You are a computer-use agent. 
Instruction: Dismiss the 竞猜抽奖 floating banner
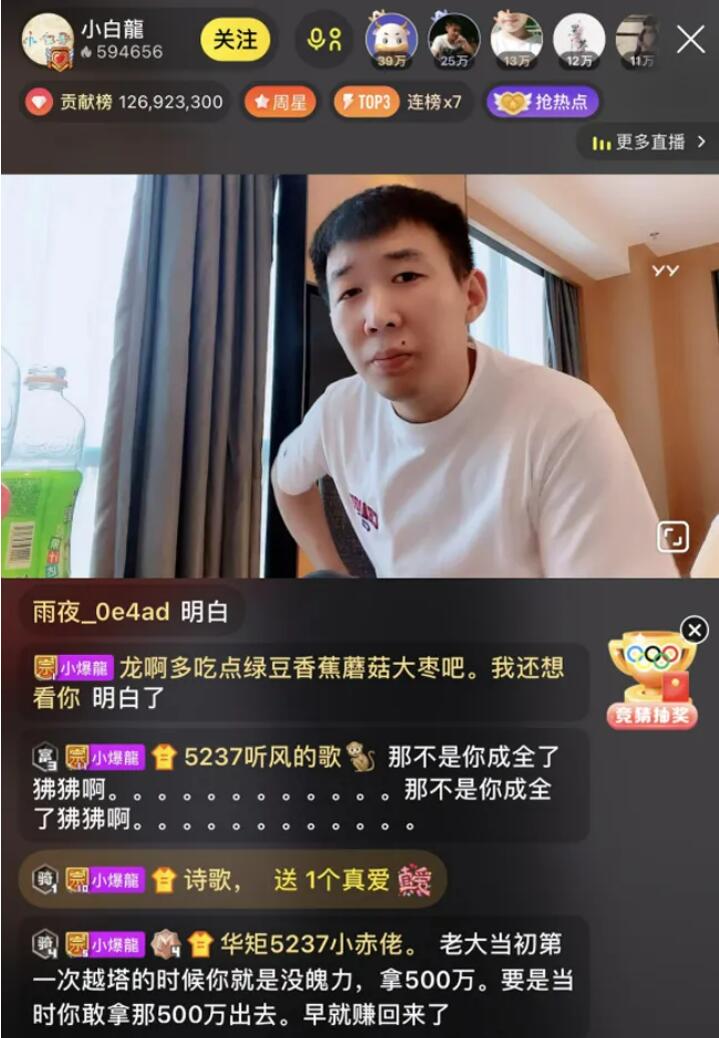coord(694,629)
